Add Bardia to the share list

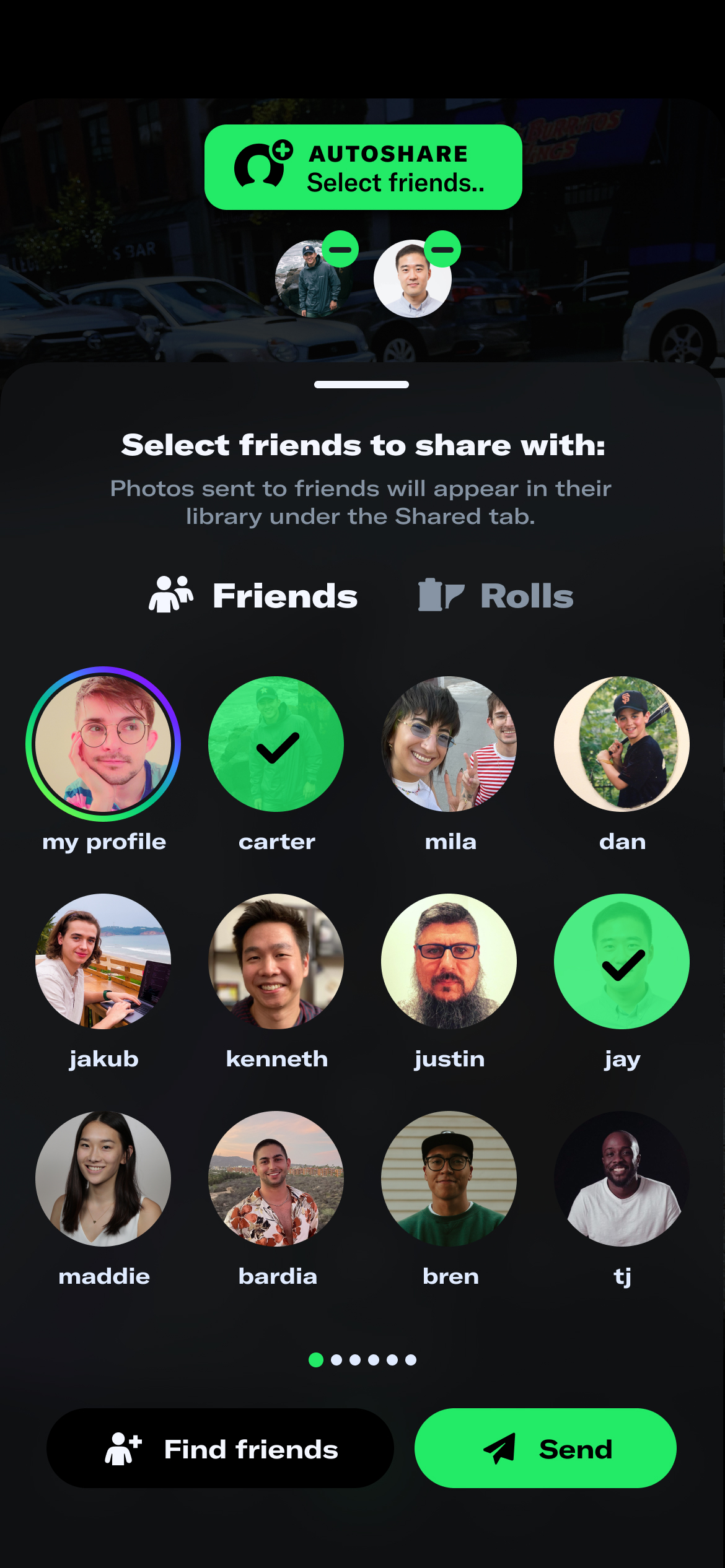tap(276, 1178)
